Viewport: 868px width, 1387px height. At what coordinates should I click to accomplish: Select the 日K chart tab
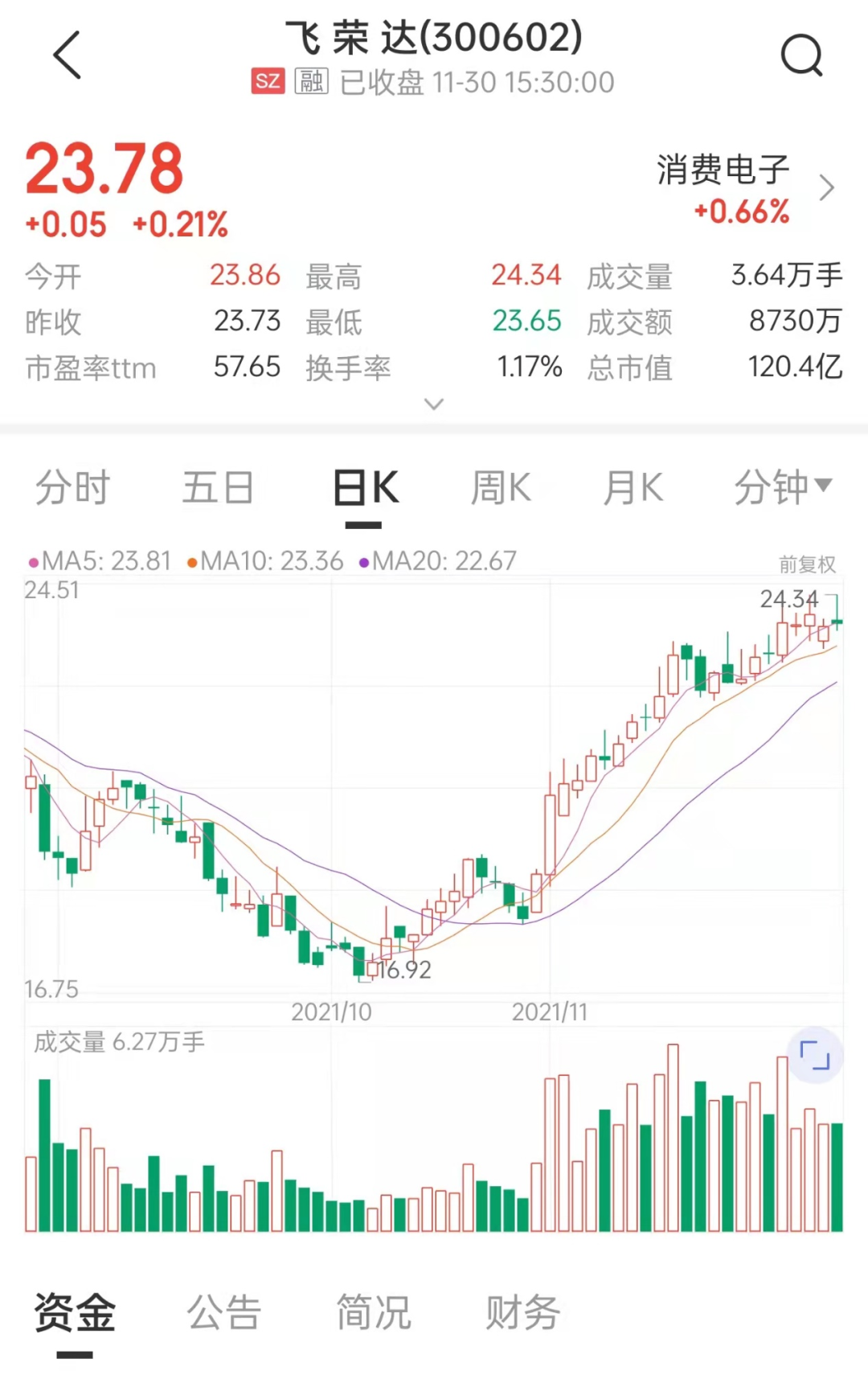coord(365,488)
